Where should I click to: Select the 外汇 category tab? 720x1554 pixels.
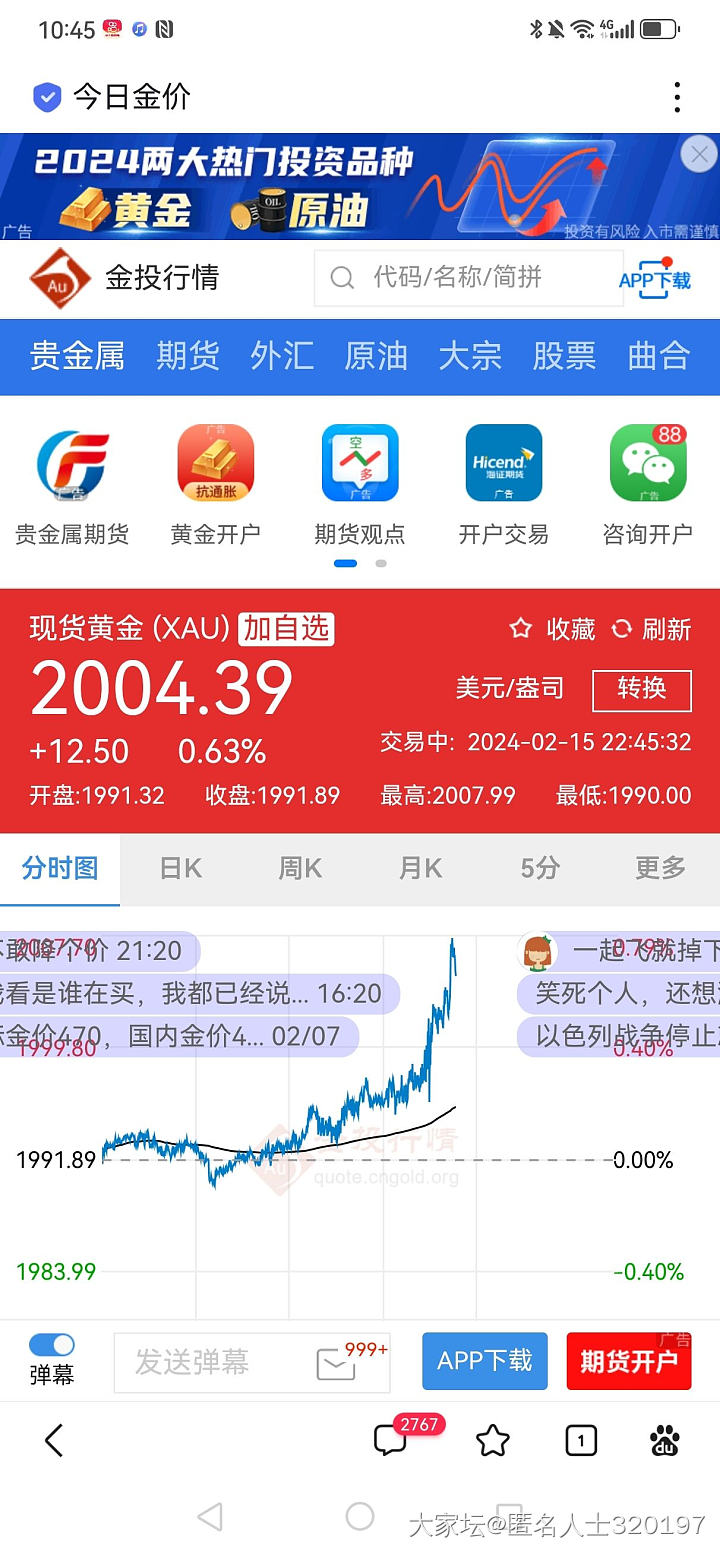pyautogui.click(x=282, y=356)
